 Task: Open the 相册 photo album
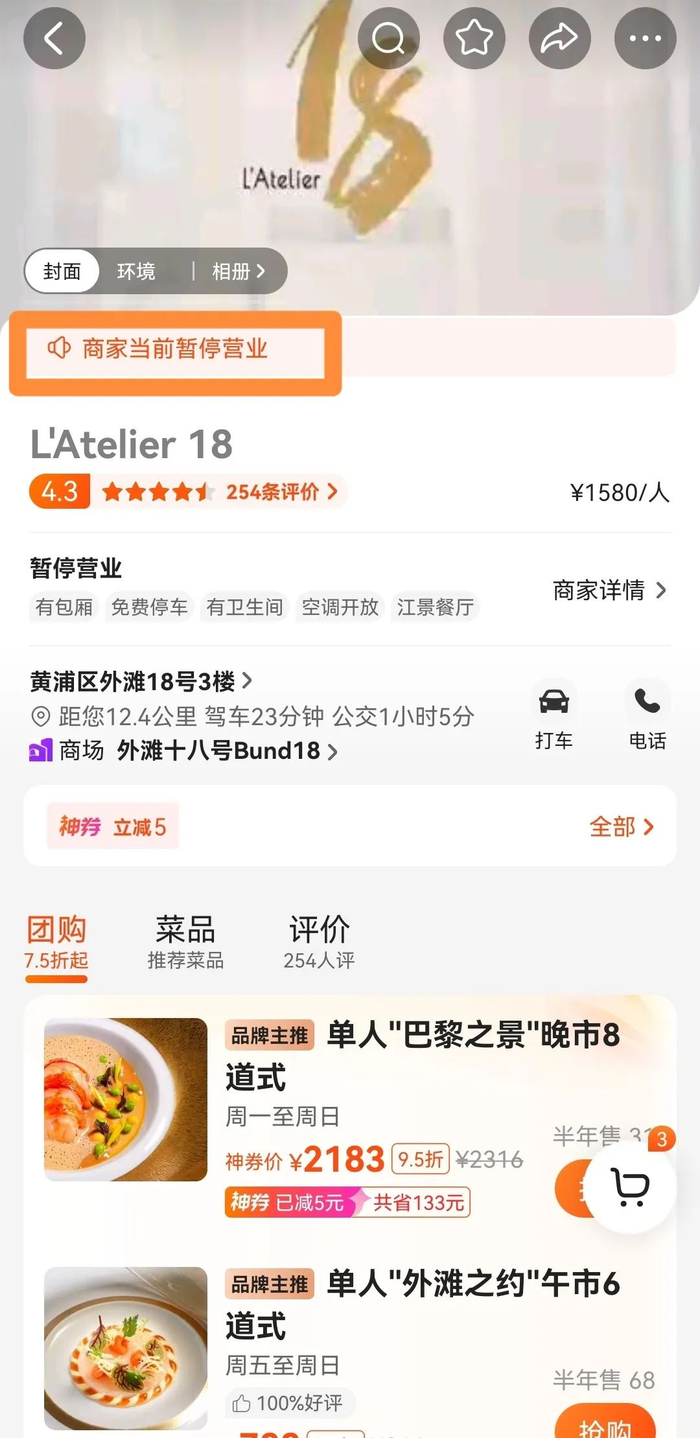click(x=238, y=271)
